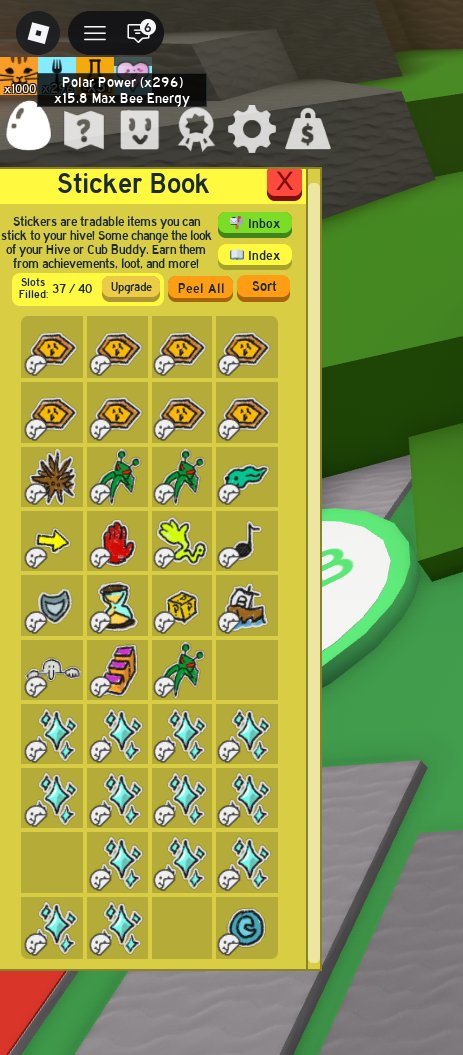463x1055 pixels.
Task: Select the red hand sticker
Action: click(117, 541)
